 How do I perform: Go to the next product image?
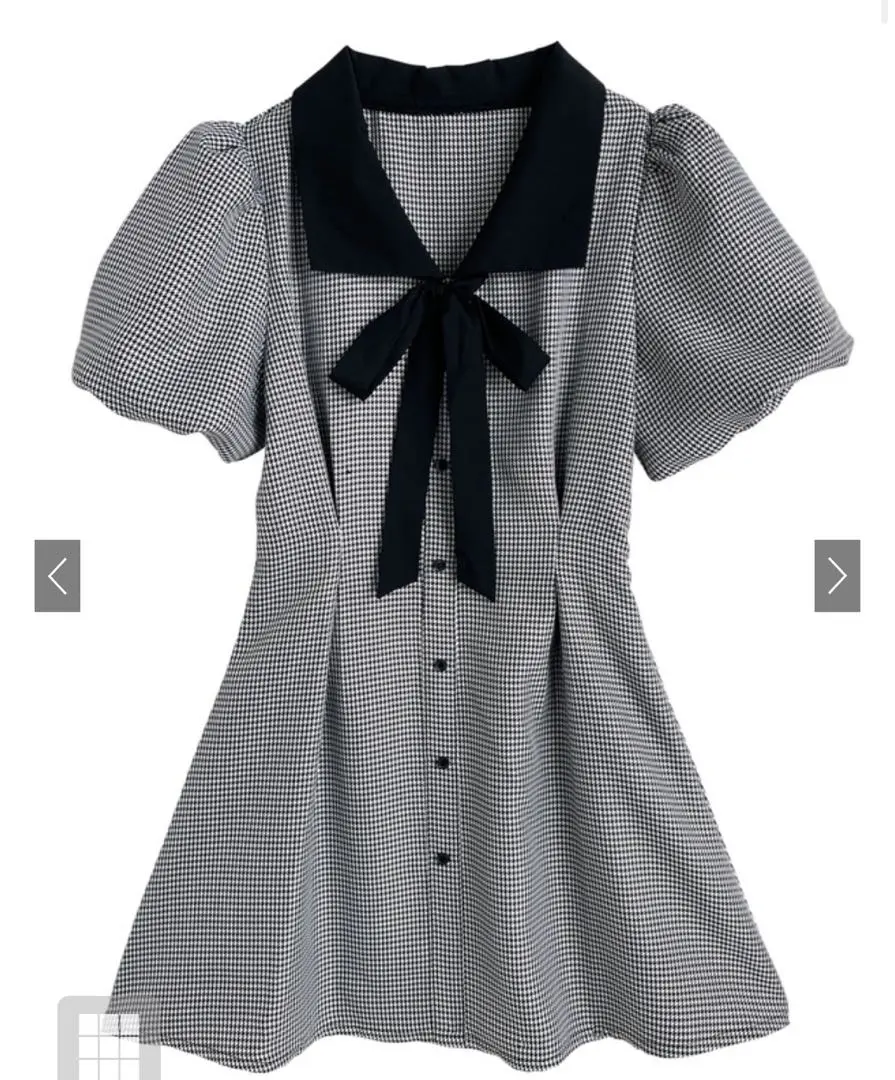(837, 576)
